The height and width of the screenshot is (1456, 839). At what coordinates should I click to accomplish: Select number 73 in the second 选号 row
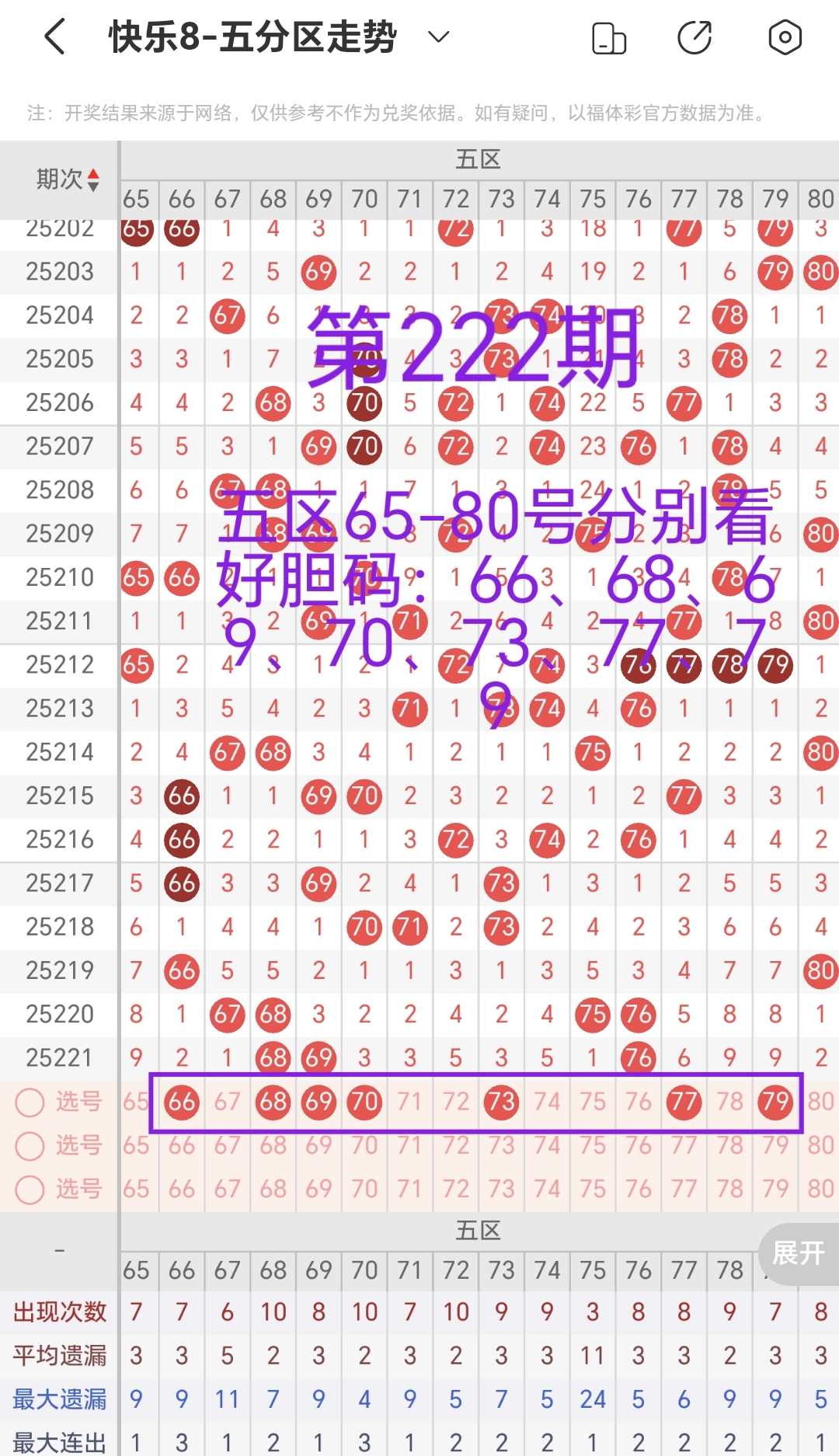click(x=501, y=1145)
